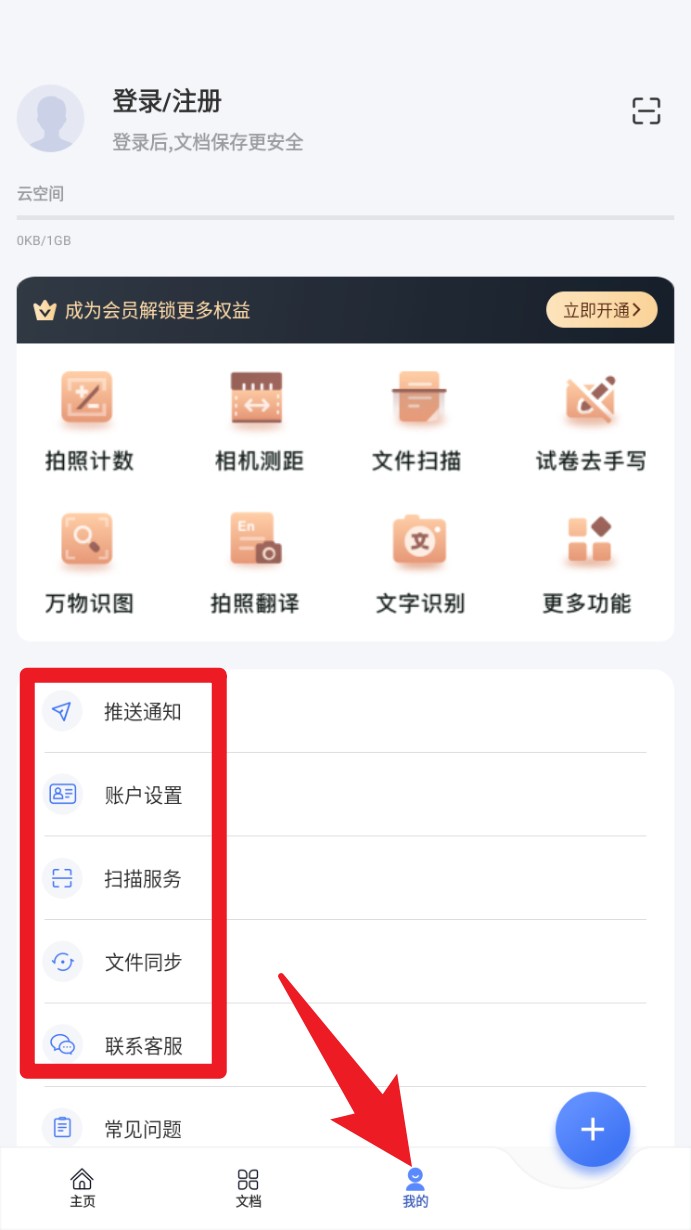Tap the 立即开通 membership button
The image size is (691, 1230).
point(601,310)
